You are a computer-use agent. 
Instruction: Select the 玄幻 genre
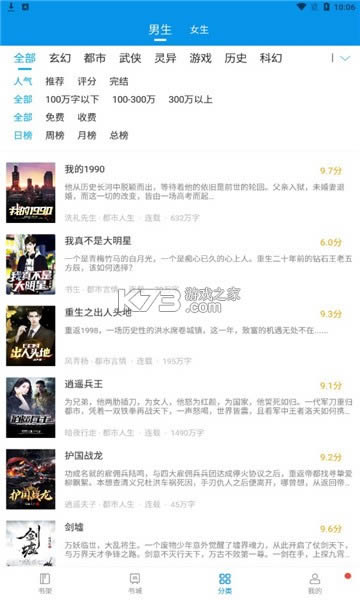(x=60, y=58)
